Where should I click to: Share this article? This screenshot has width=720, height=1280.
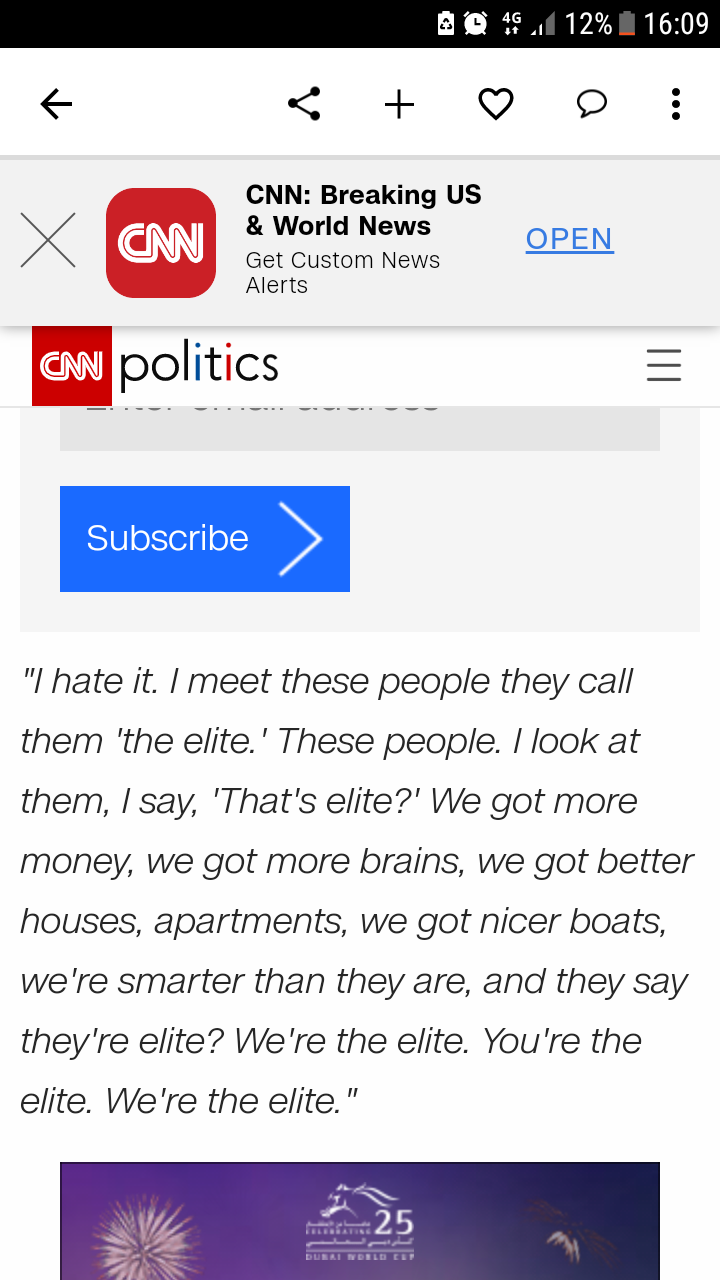tap(304, 104)
